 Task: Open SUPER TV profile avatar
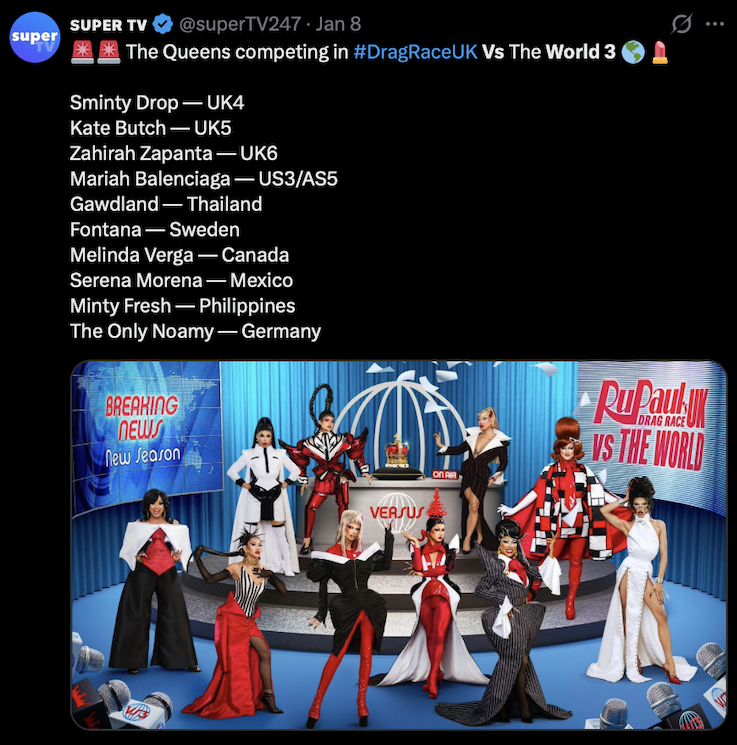(x=34, y=37)
